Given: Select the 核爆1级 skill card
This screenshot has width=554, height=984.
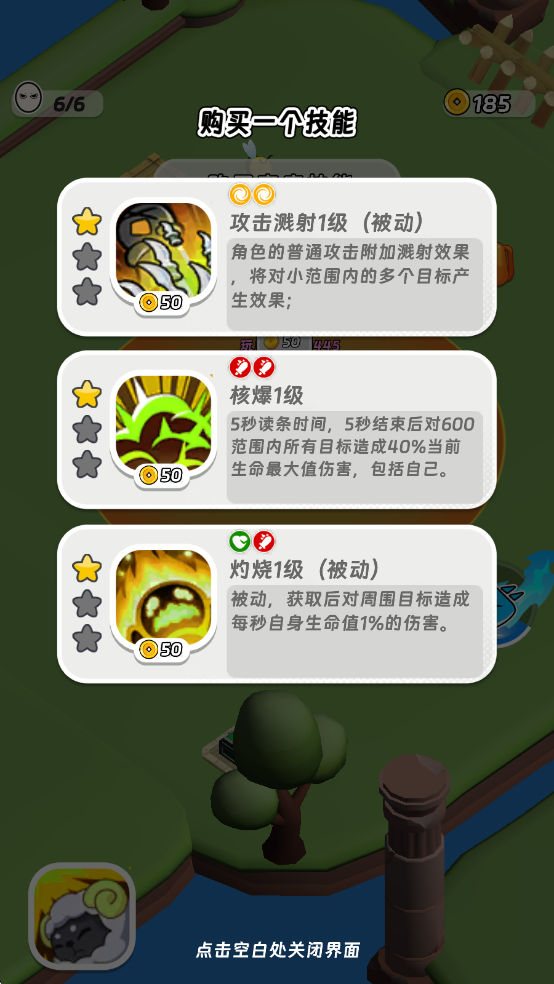Looking at the screenshot, I should (x=277, y=430).
